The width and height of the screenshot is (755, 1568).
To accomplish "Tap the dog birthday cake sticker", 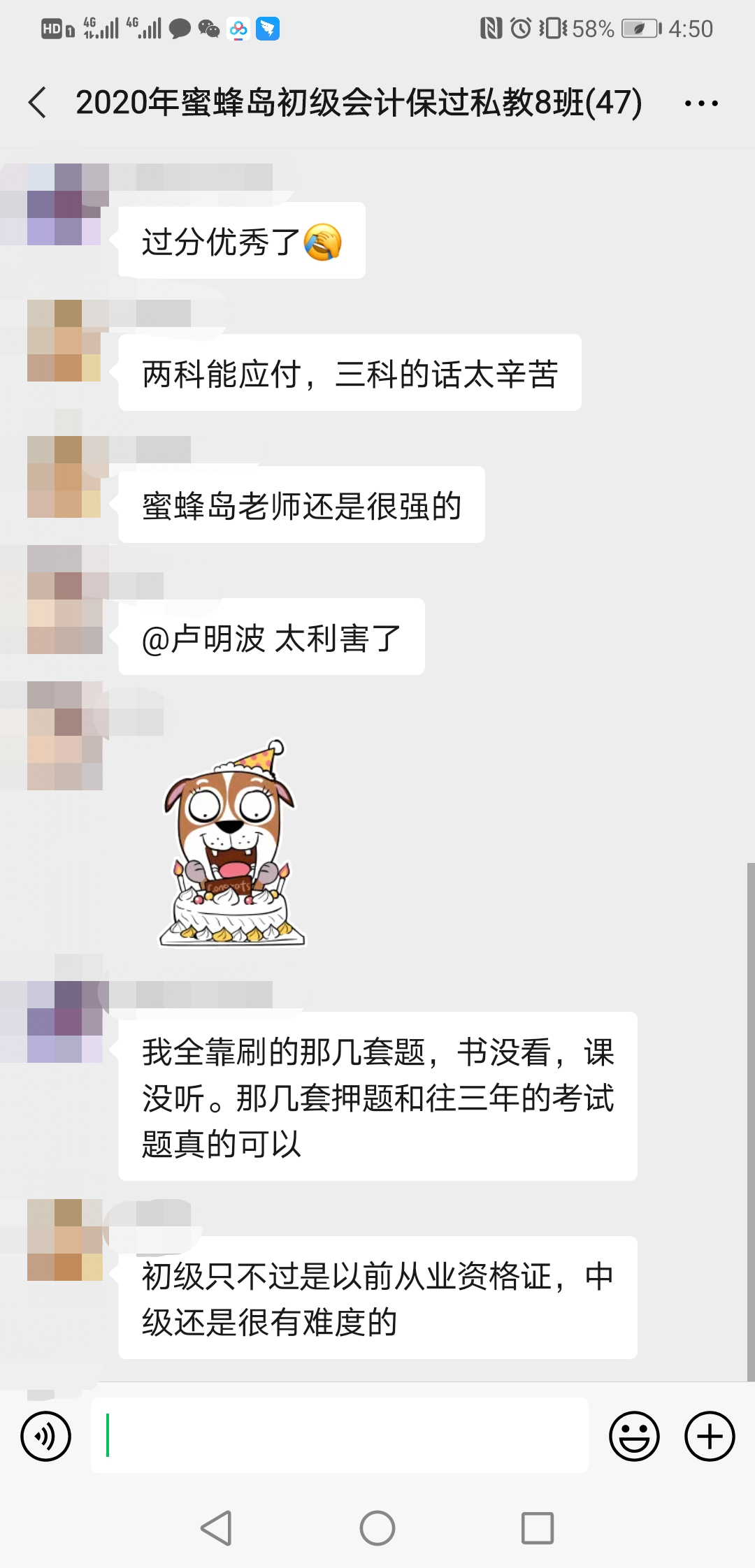I will point(232,845).
